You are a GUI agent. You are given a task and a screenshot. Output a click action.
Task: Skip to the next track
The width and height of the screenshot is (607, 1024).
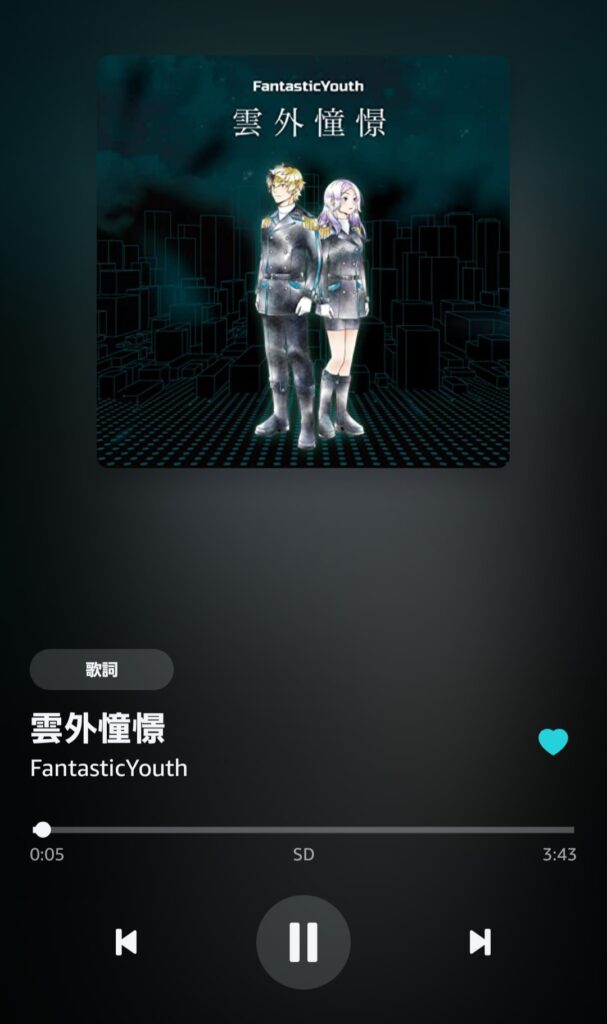coord(480,942)
